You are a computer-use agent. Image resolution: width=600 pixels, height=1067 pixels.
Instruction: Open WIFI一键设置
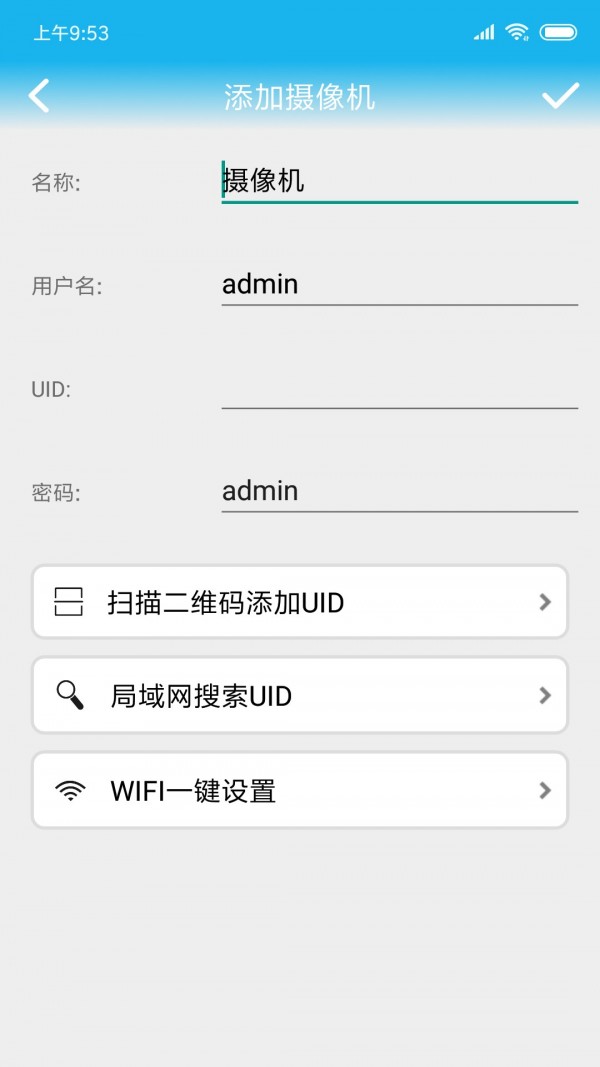point(300,790)
